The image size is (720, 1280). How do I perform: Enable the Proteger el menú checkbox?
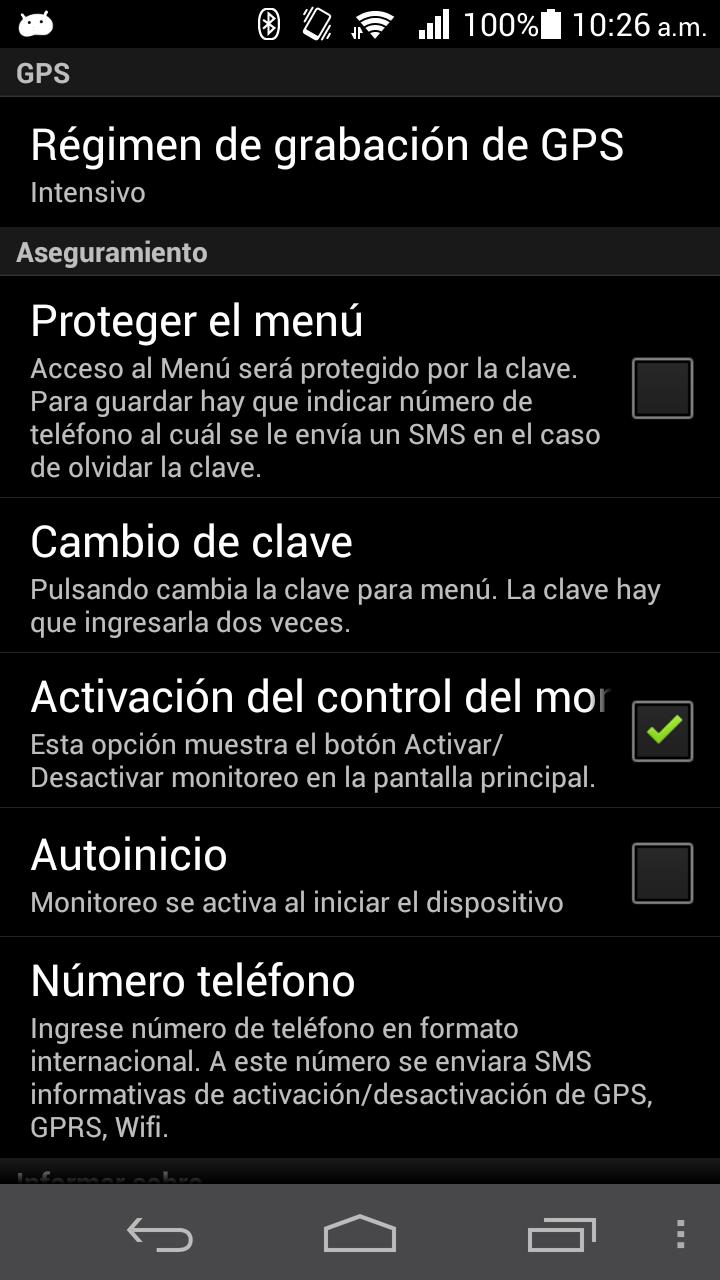click(x=663, y=387)
